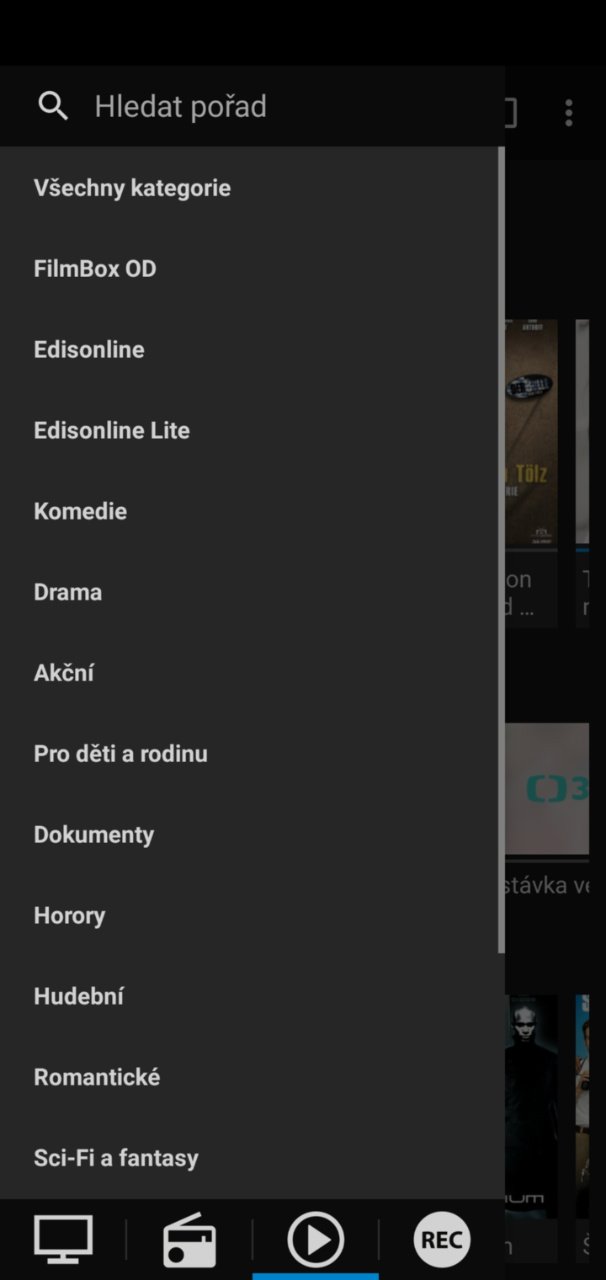
Task: Select Dokumenty category
Action: pos(252,835)
